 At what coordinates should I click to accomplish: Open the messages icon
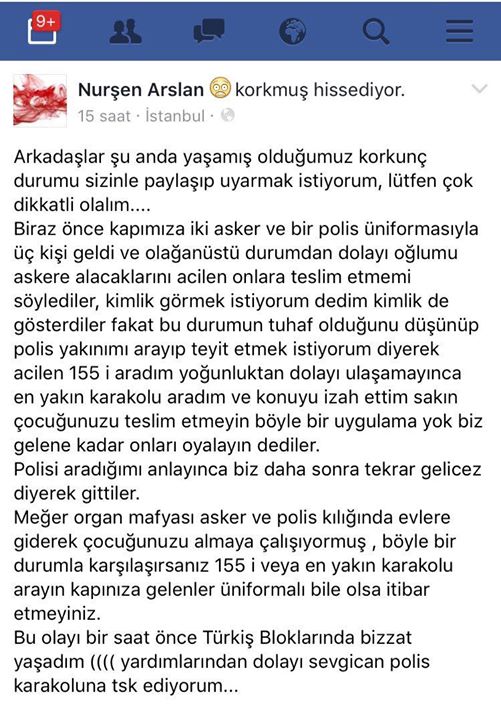tap(209, 31)
